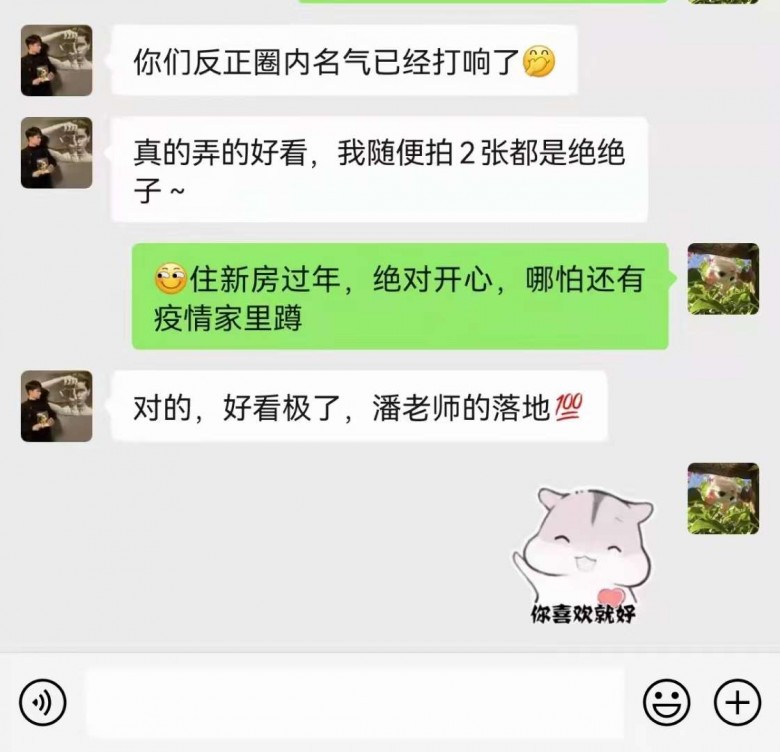
Task: Open my avatar beside 住新房过年 message
Action: click(722, 279)
